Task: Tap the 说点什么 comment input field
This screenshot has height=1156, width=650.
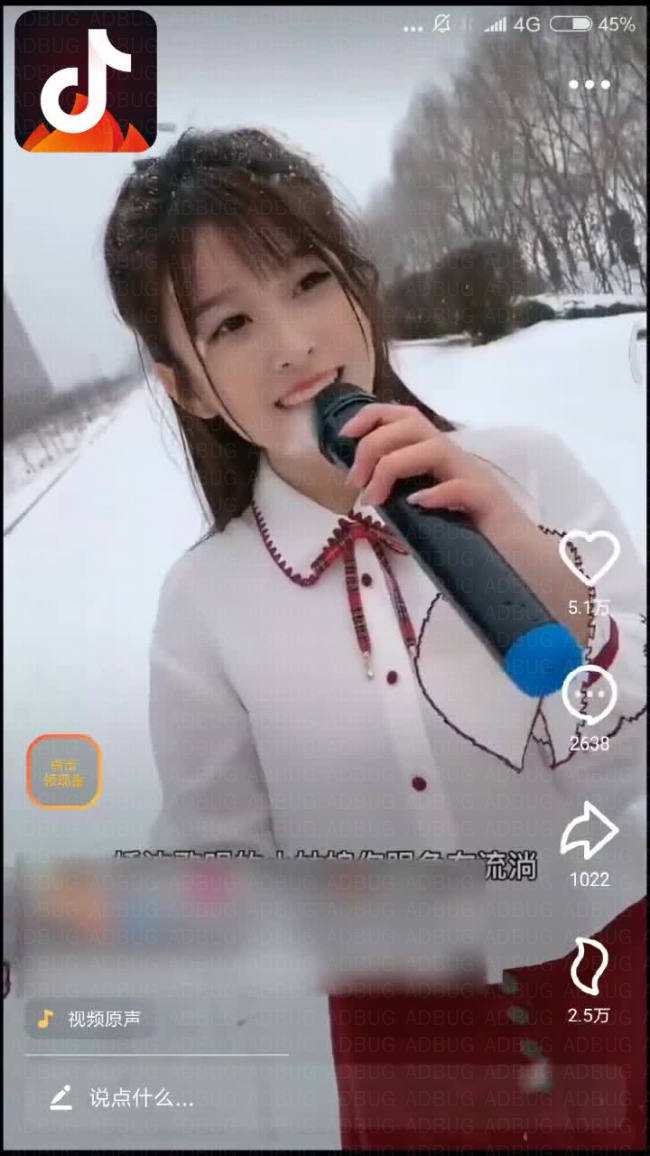Action: pyautogui.click(x=140, y=1097)
